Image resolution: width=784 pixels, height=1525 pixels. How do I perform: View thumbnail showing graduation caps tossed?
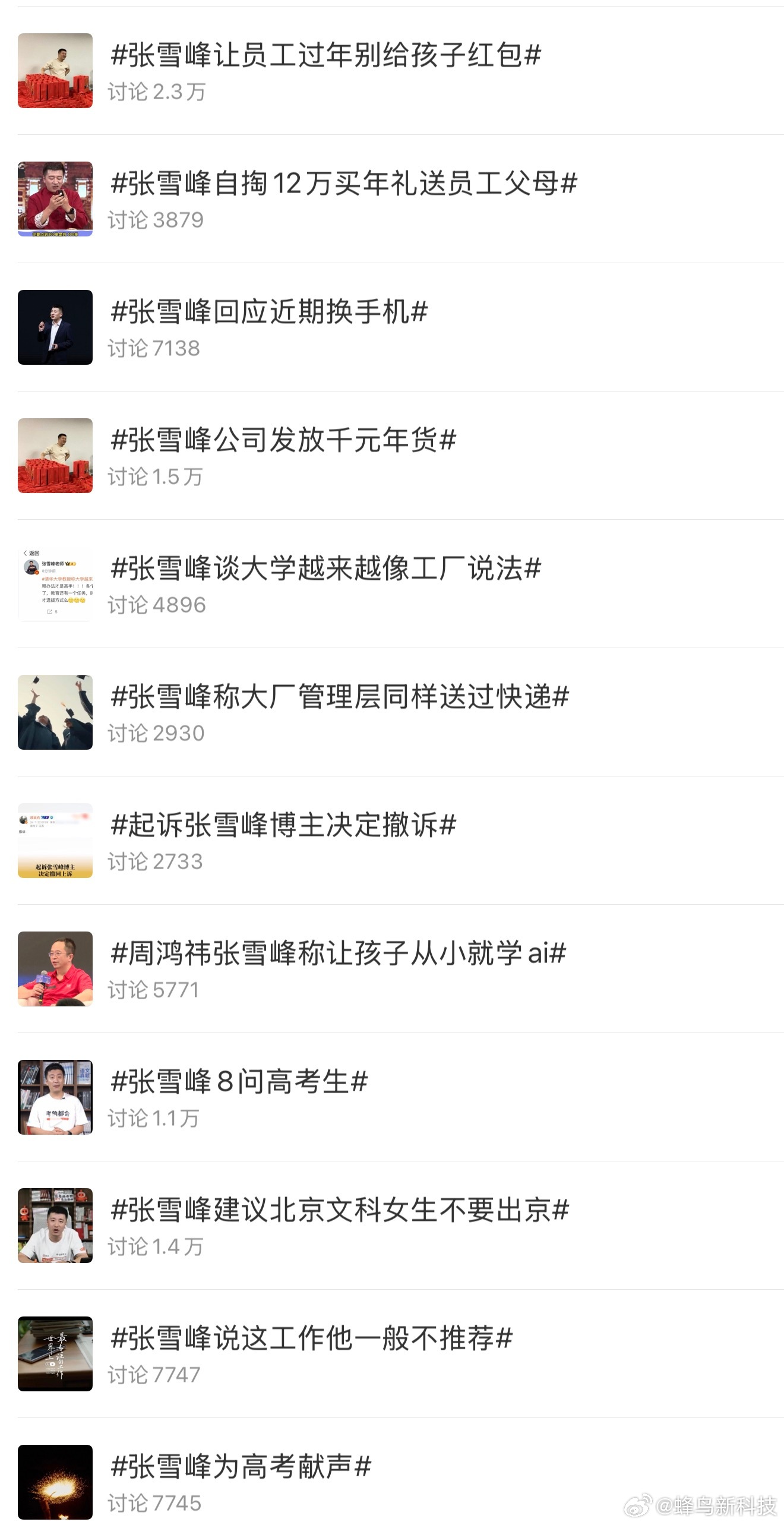coord(55,712)
